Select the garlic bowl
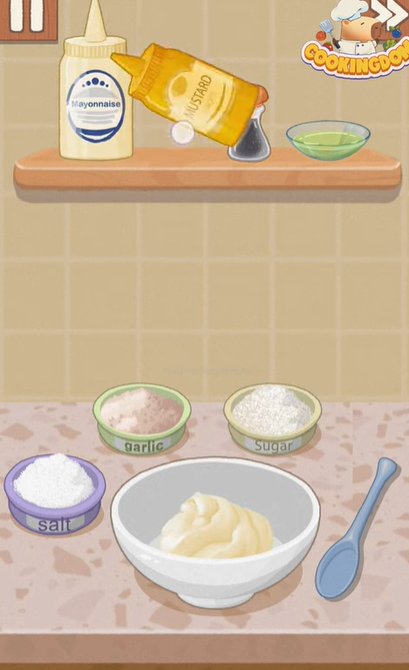The height and width of the screenshot is (670, 409). [x=142, y=419]
